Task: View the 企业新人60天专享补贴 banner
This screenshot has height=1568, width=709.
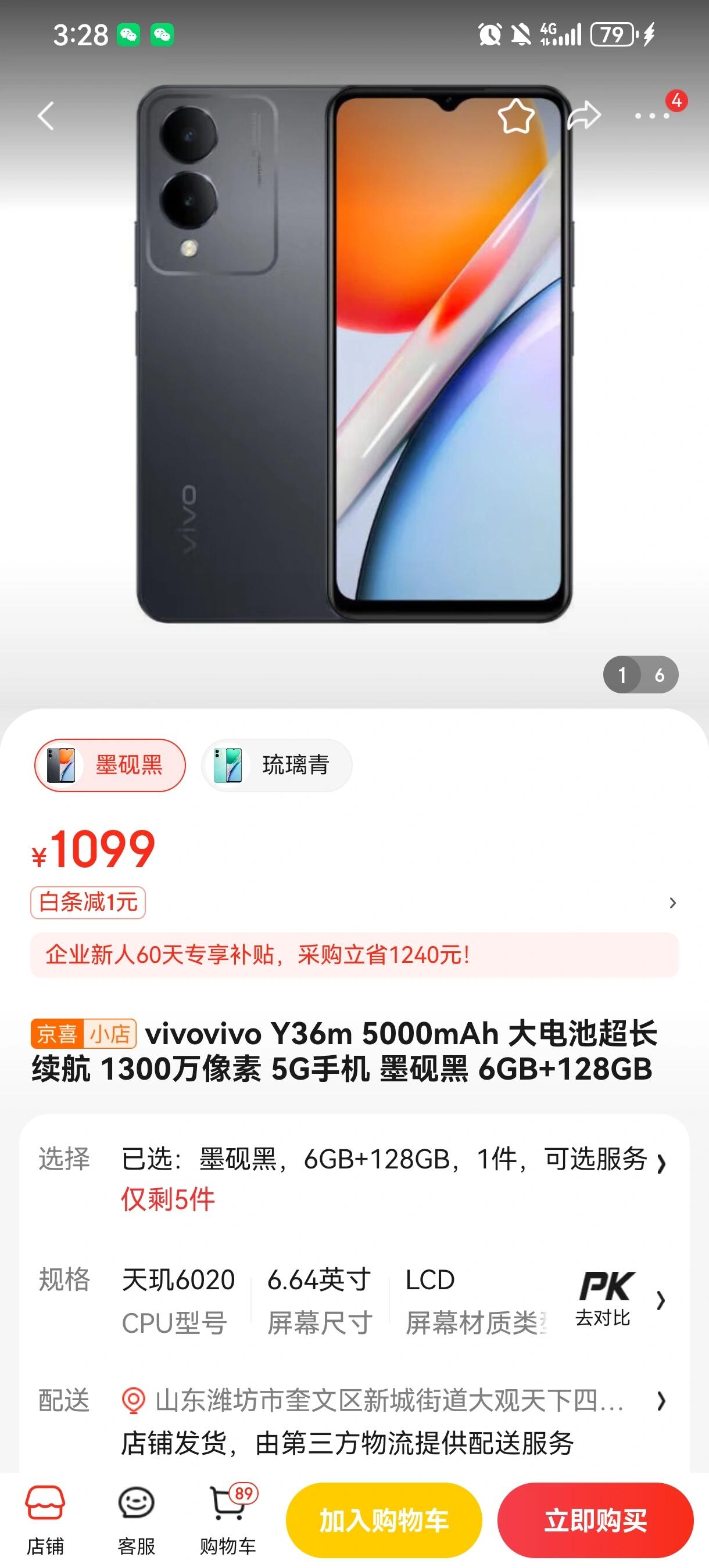Action: pos(354,954)
